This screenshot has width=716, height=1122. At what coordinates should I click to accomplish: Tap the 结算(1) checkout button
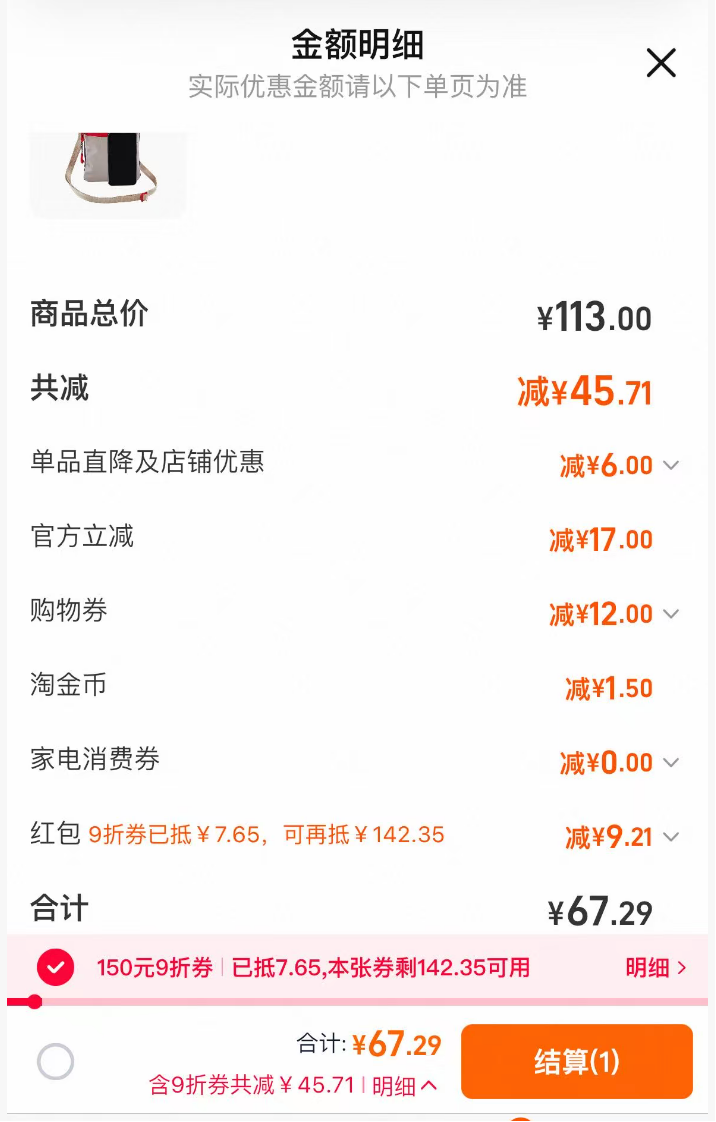pos(577,1061)
